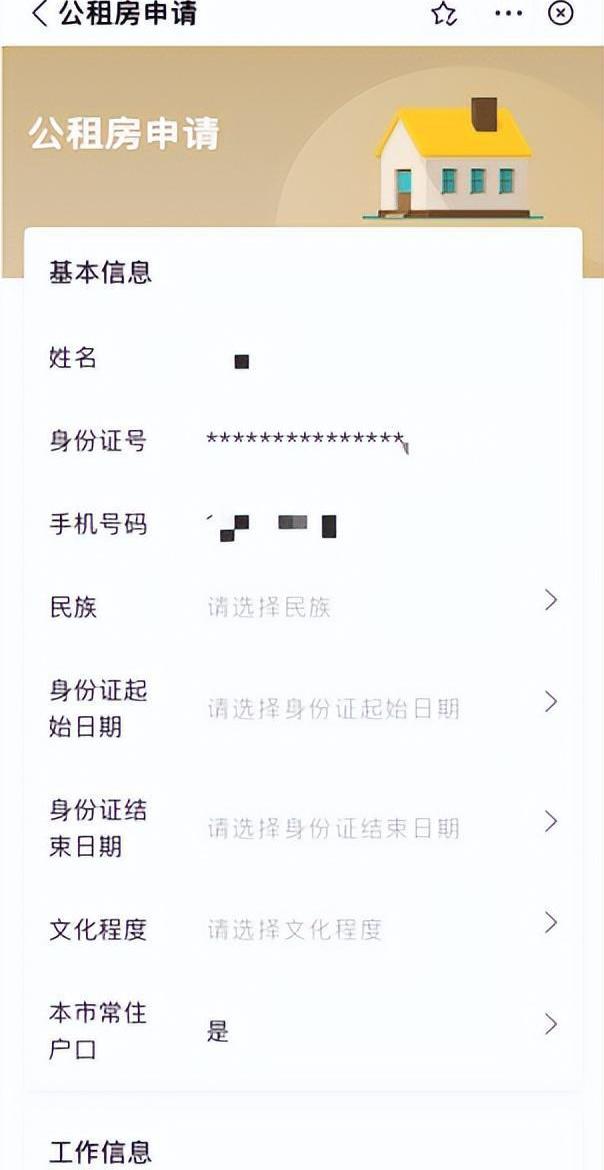Select 民族 from the picker
The image size is (604, 1170).
[x=378, y=606]
